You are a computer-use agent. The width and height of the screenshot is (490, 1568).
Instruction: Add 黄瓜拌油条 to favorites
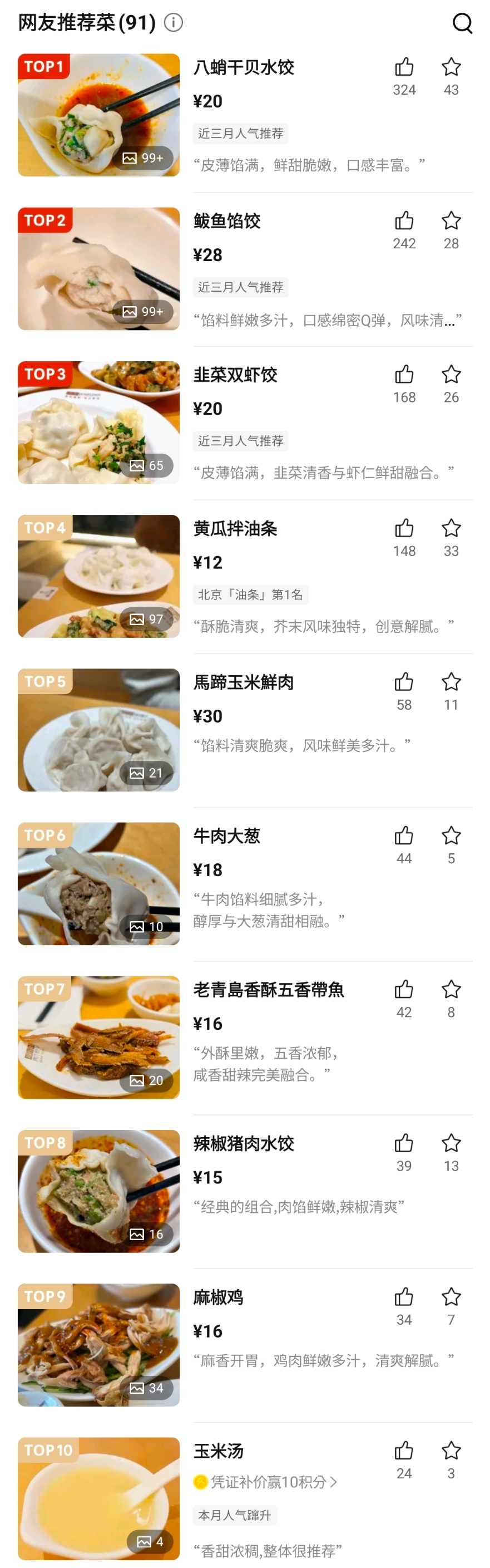tap(451, 528)
